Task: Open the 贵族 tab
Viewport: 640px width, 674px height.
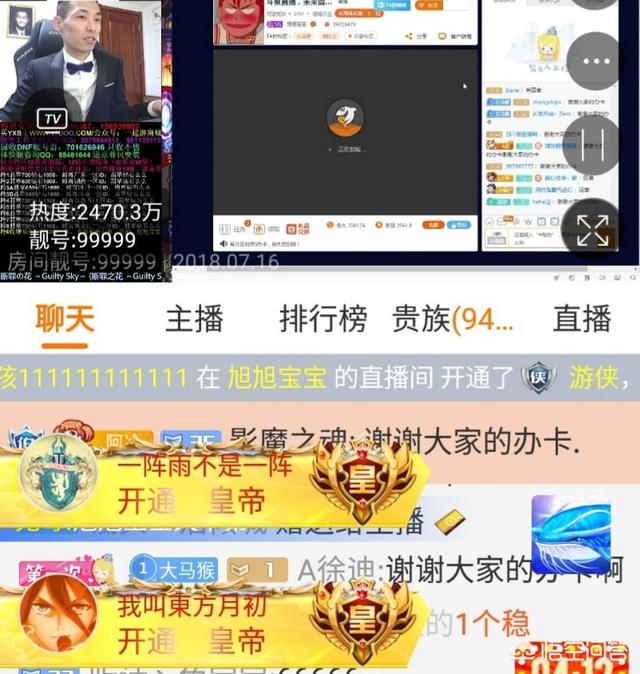Action: [x=453, y=320]
